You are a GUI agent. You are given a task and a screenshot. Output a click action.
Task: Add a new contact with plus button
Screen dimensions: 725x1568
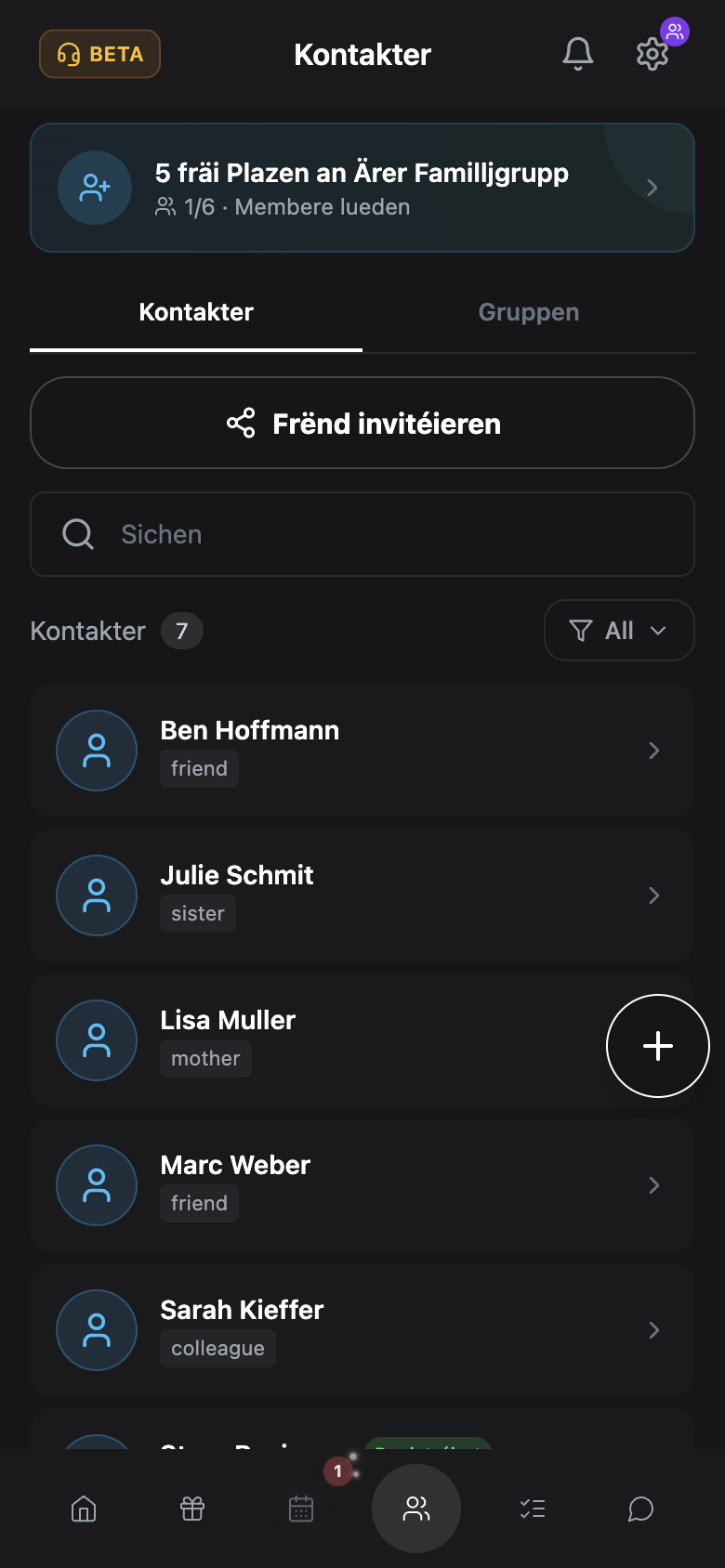tap(658, 1046)
